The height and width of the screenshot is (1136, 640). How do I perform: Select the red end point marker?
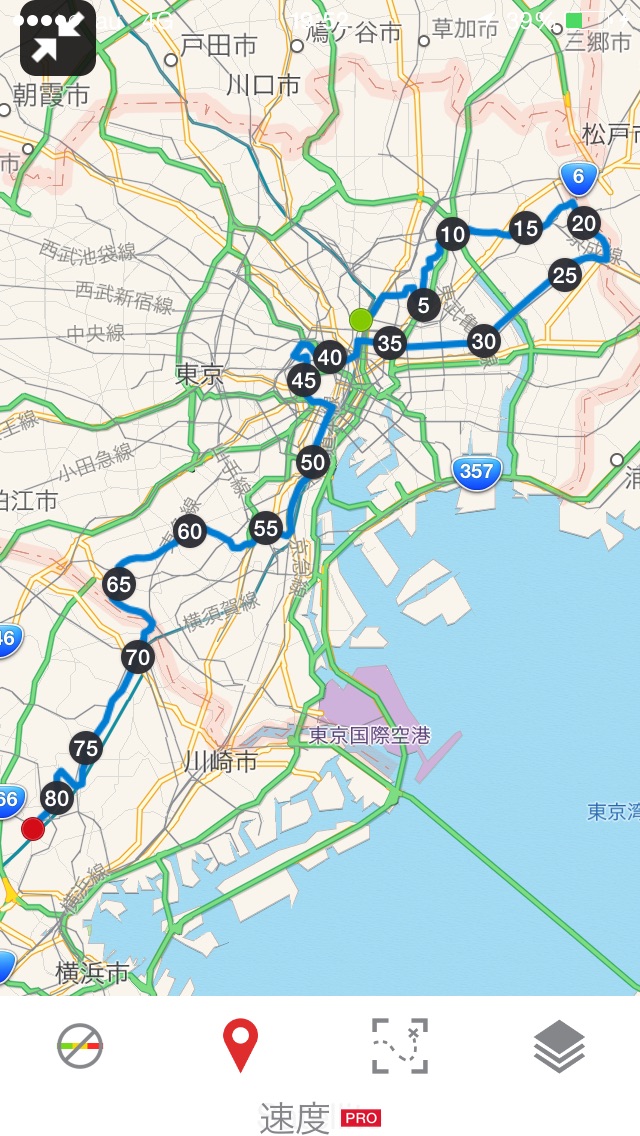[x=33, y=829]
